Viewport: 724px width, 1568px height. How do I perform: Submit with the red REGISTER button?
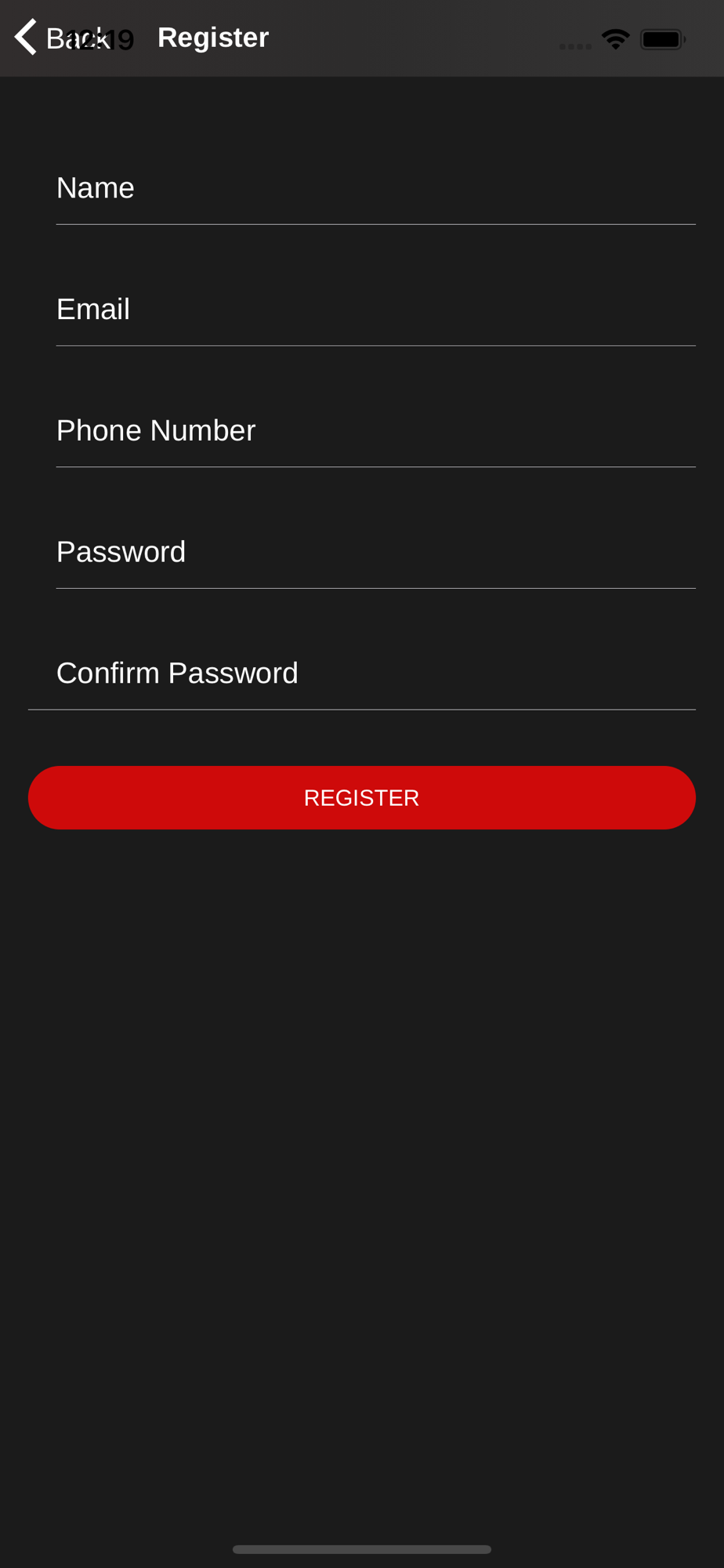(362, 797)
